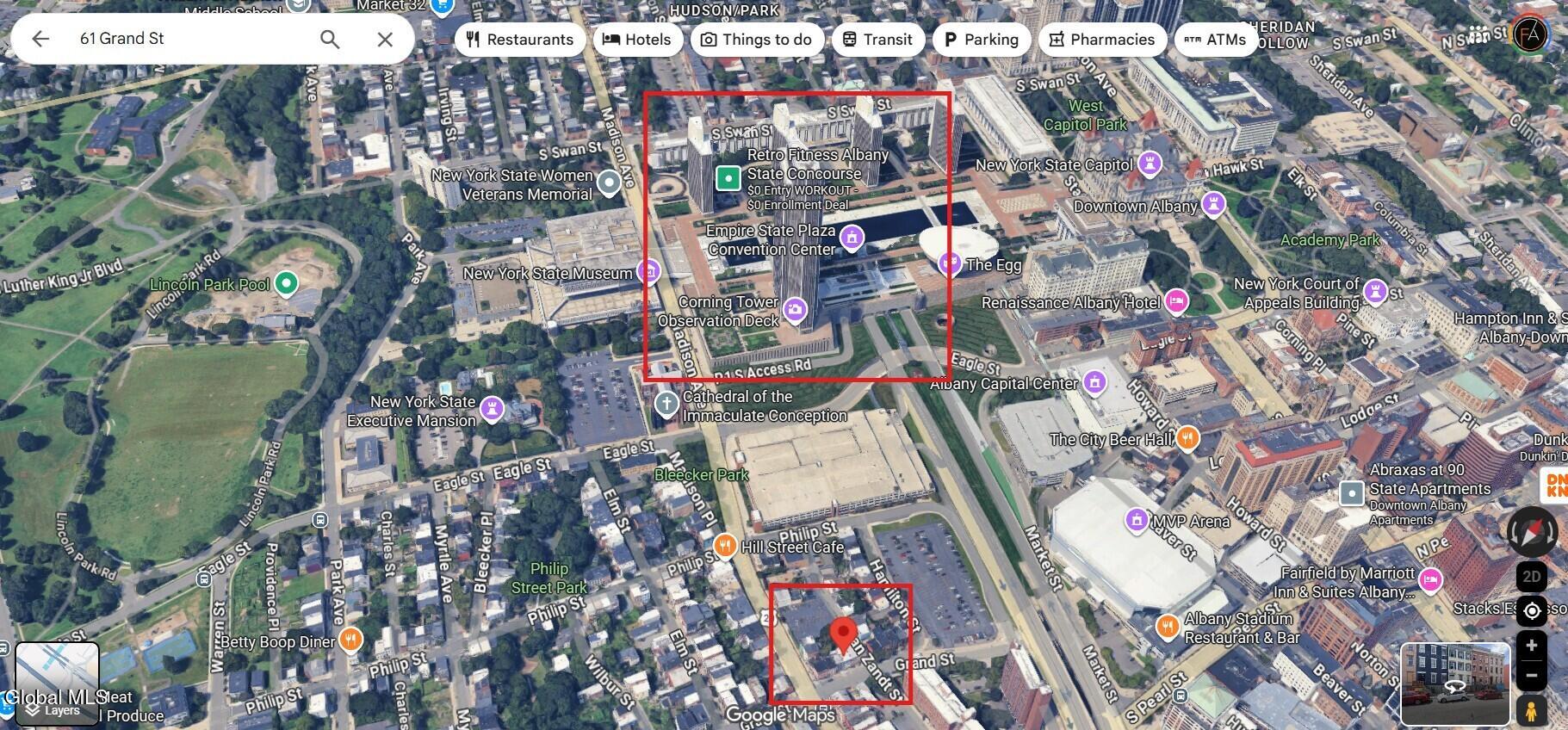Viewport: 1568px width, 730px height.
Task: Zoom in on the map
Action: coord(1531,645)
